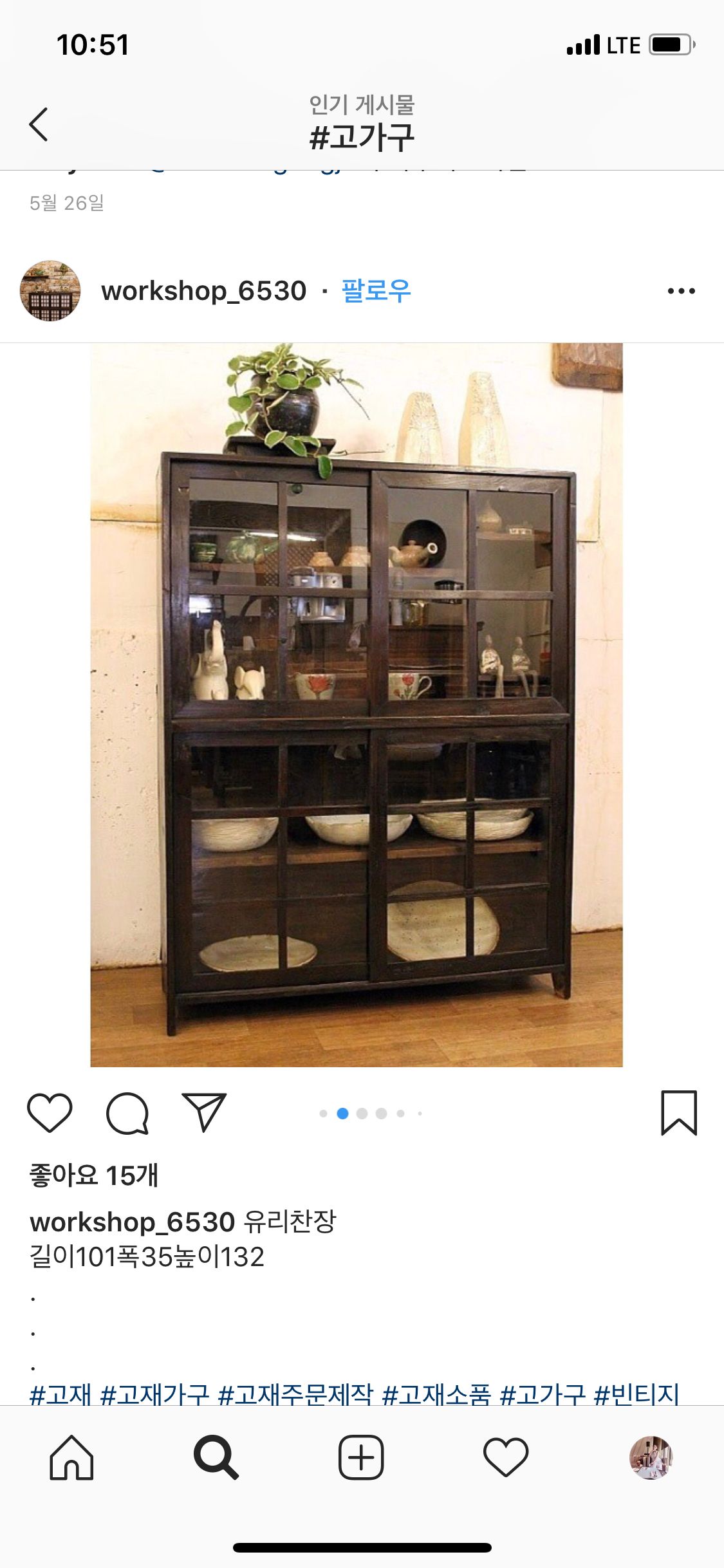The image size is (724, 1568).
Task: Tap the workshop_6530 username in the caption
Action: click(x=132, y=1222)
